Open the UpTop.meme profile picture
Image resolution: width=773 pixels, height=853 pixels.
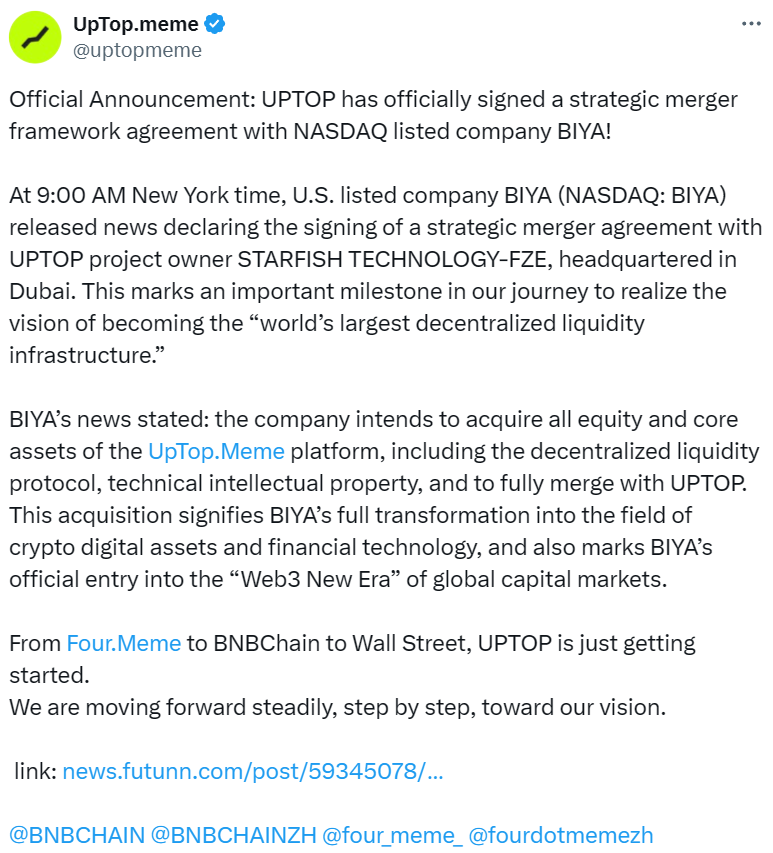(36, 37)
